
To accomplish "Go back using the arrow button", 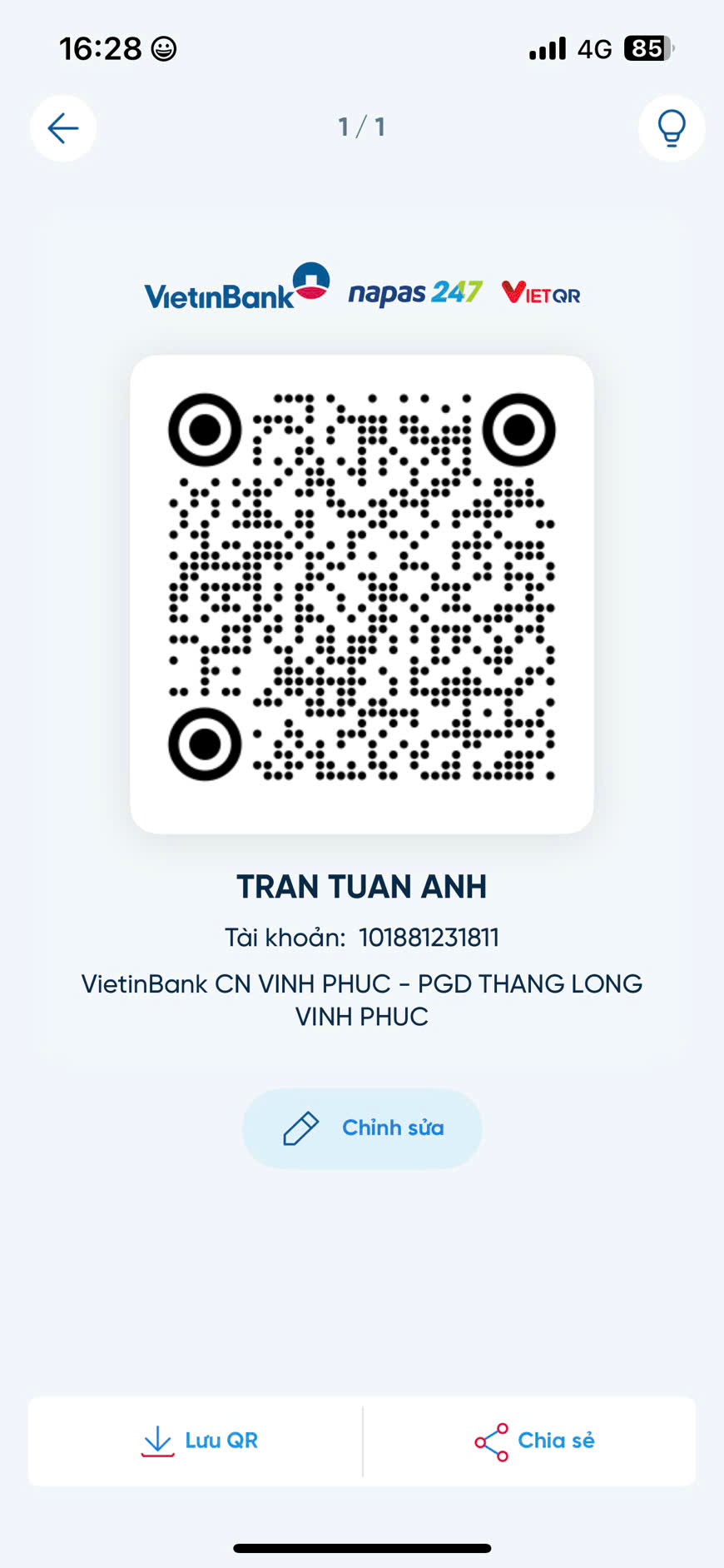I will click(x=63, y=128).
